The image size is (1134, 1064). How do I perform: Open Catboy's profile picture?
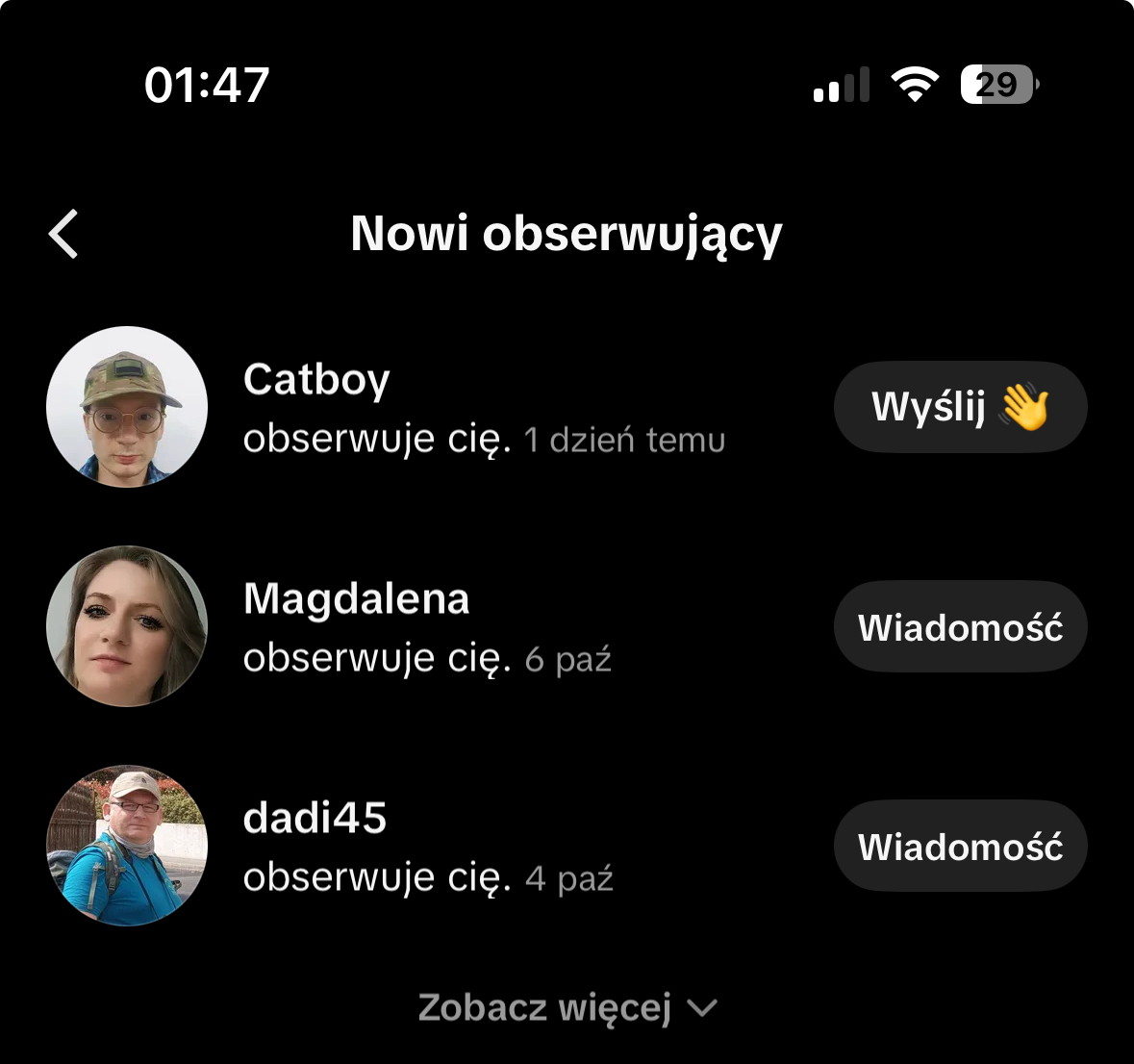(127, 407)
